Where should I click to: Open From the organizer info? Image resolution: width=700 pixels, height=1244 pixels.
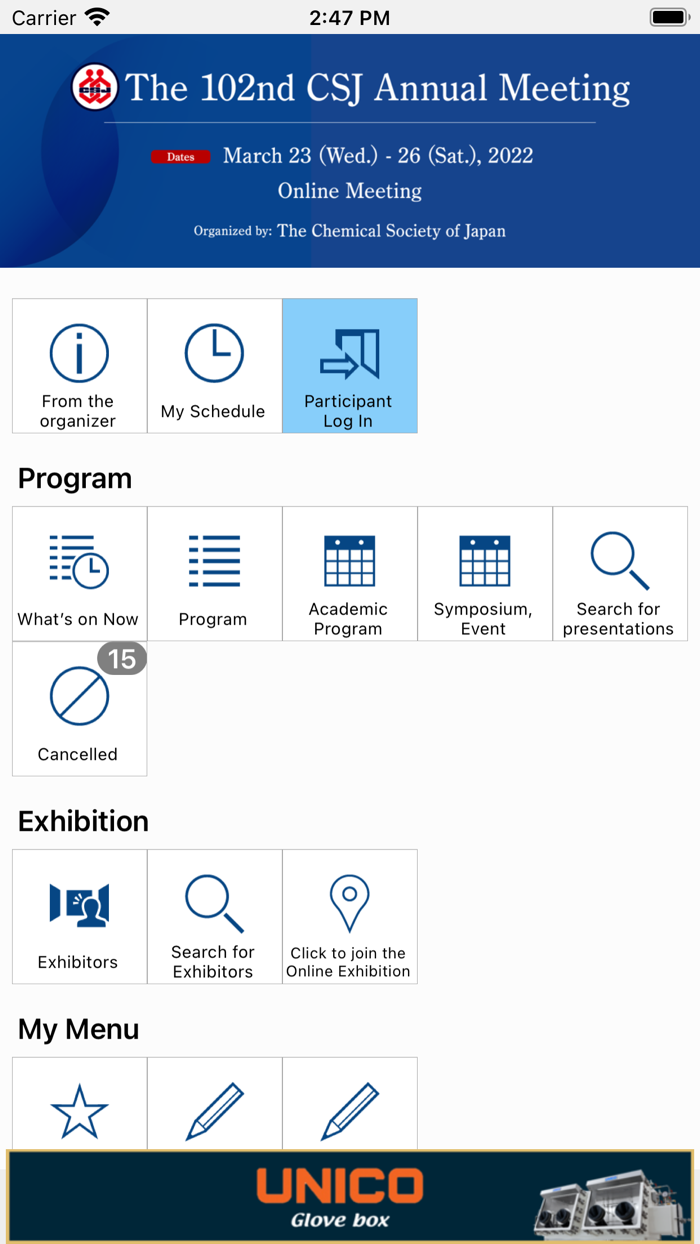[x=79, y=366]
